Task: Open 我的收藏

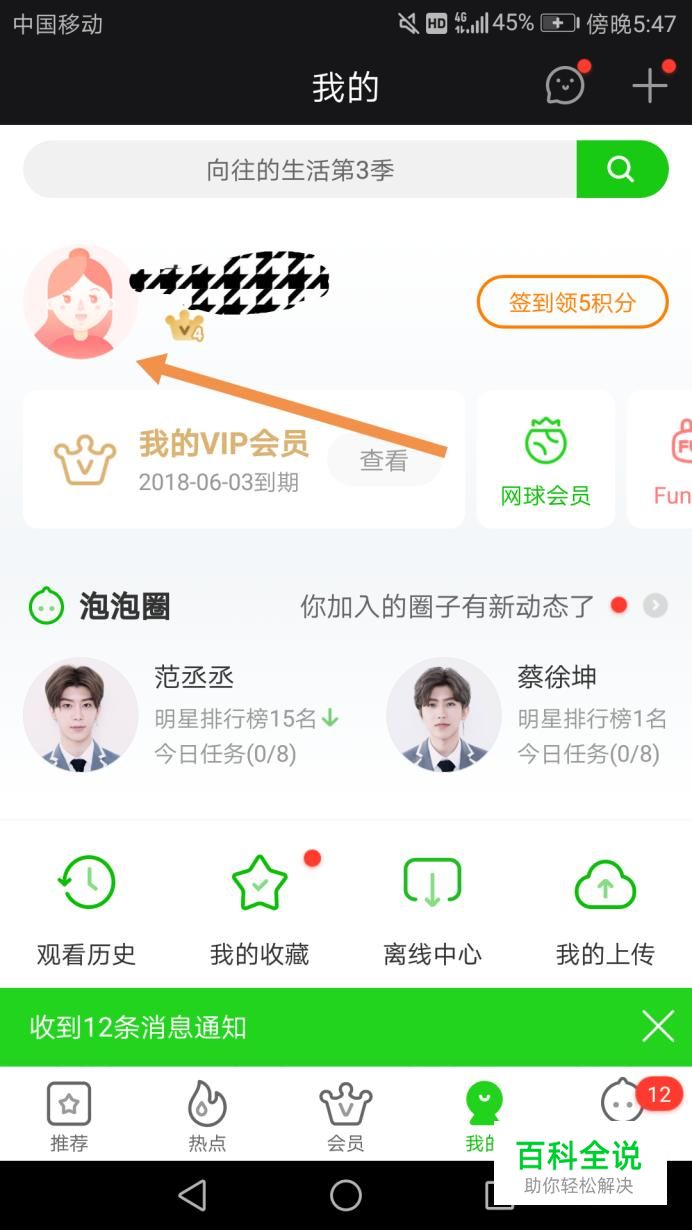Action: [x=259, y=909]
